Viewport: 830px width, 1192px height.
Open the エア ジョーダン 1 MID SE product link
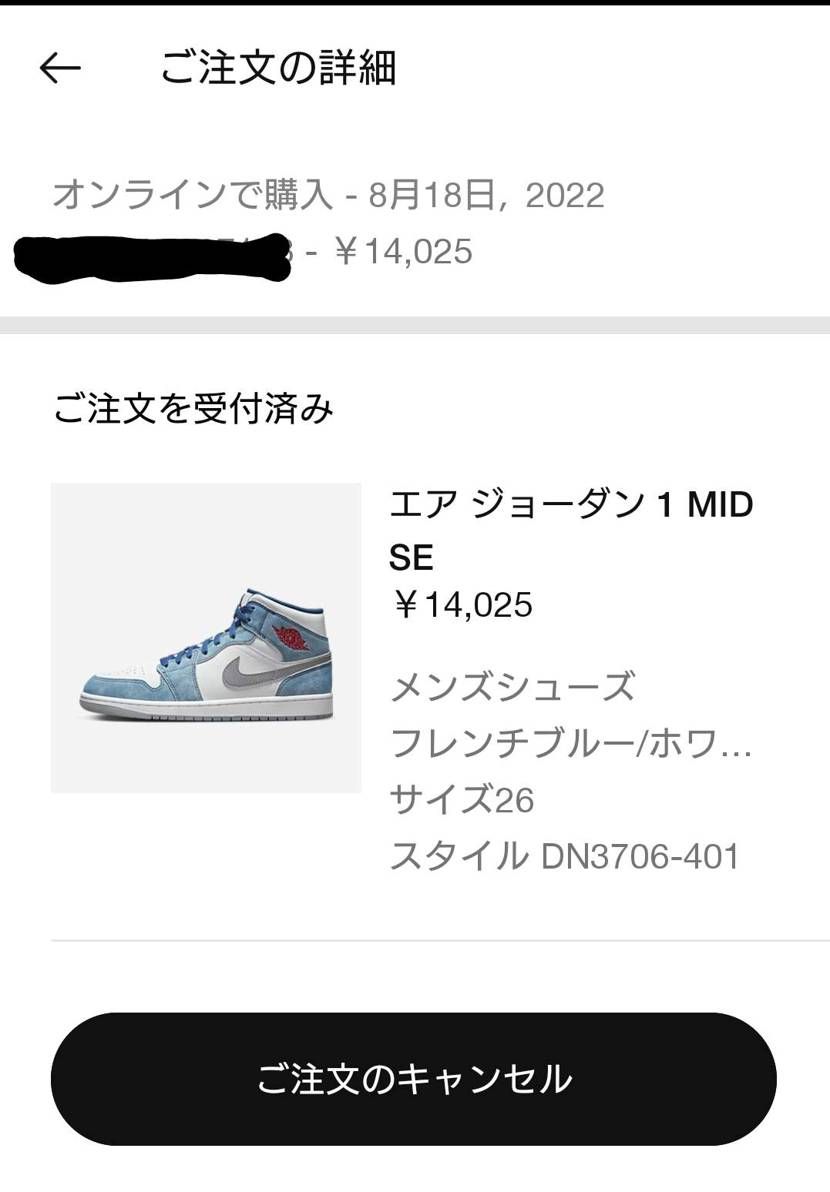[570, 530]
